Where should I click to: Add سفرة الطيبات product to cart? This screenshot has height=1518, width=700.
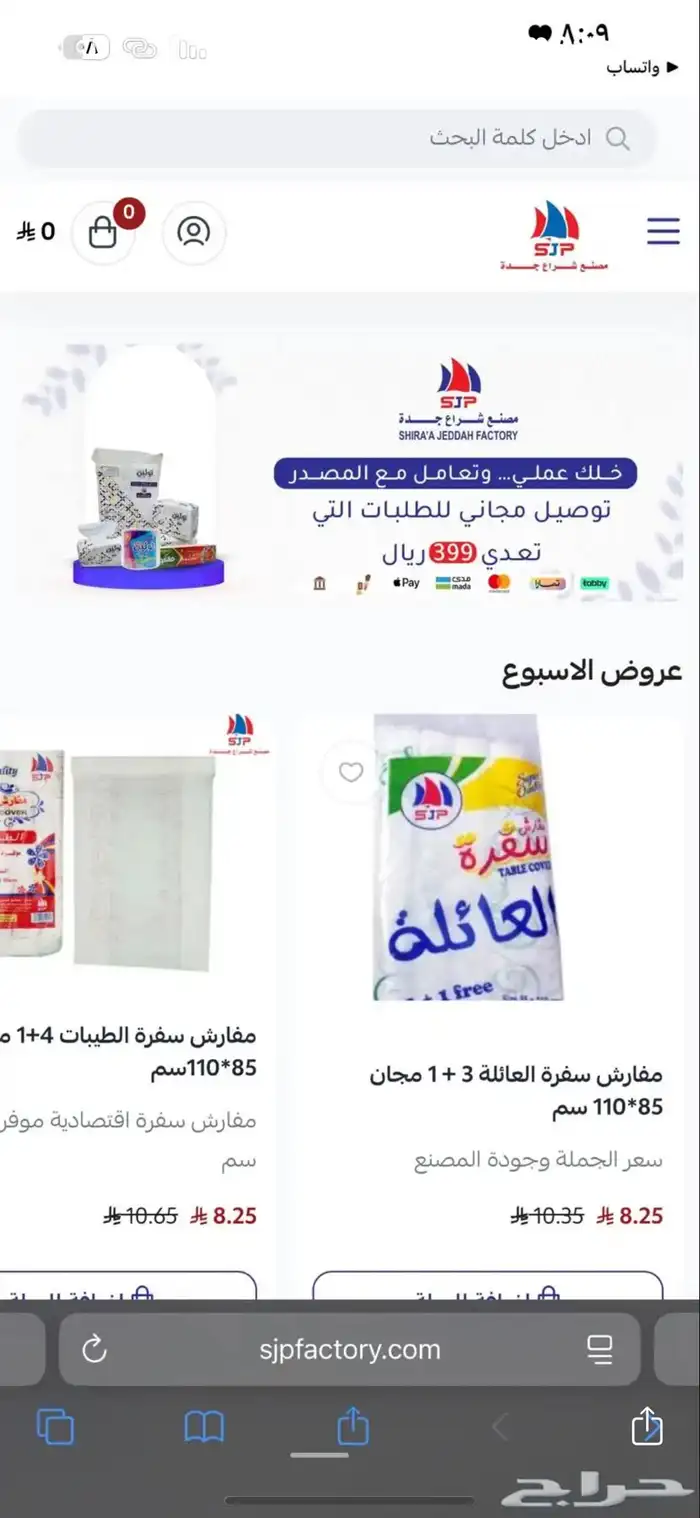(x=130, y=1287)
